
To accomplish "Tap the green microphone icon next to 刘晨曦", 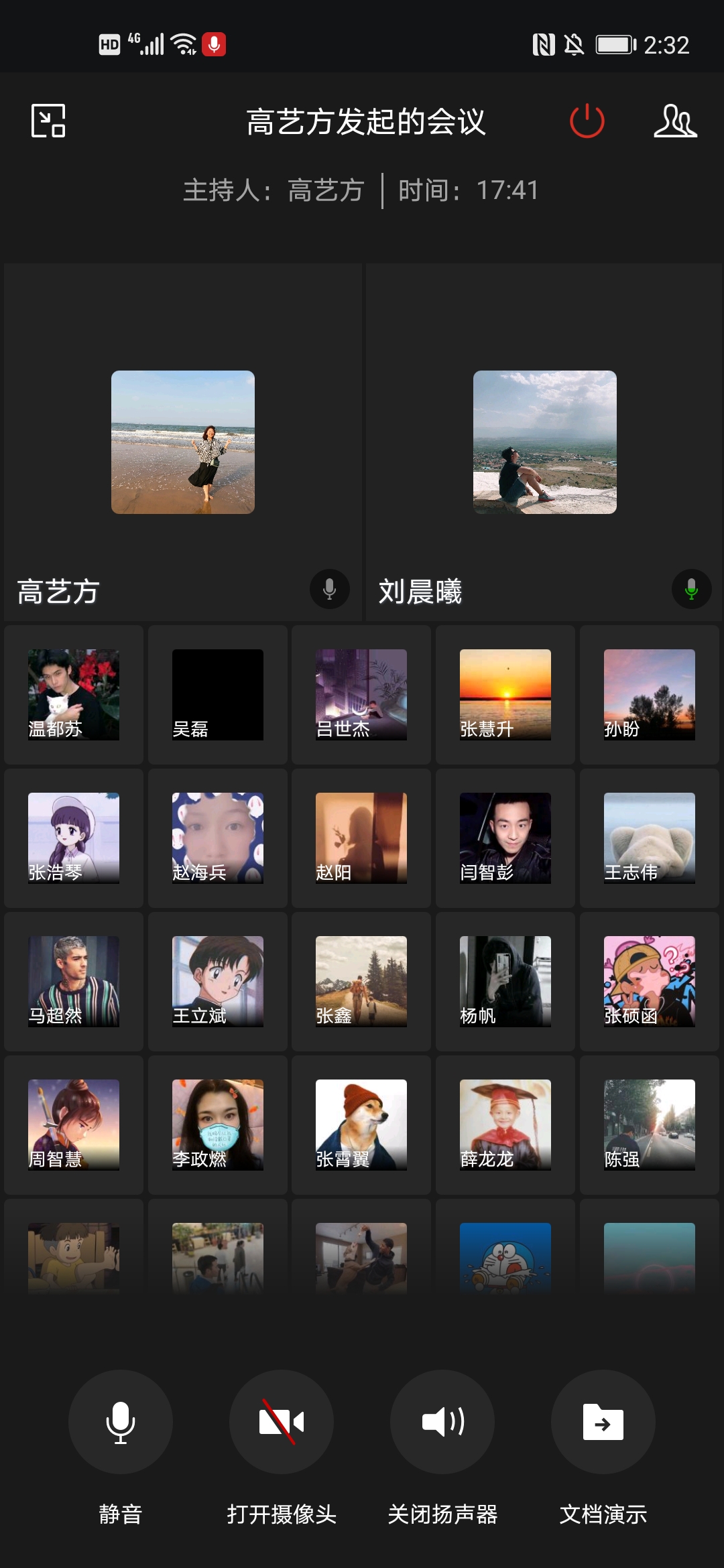I will (691, 589).
